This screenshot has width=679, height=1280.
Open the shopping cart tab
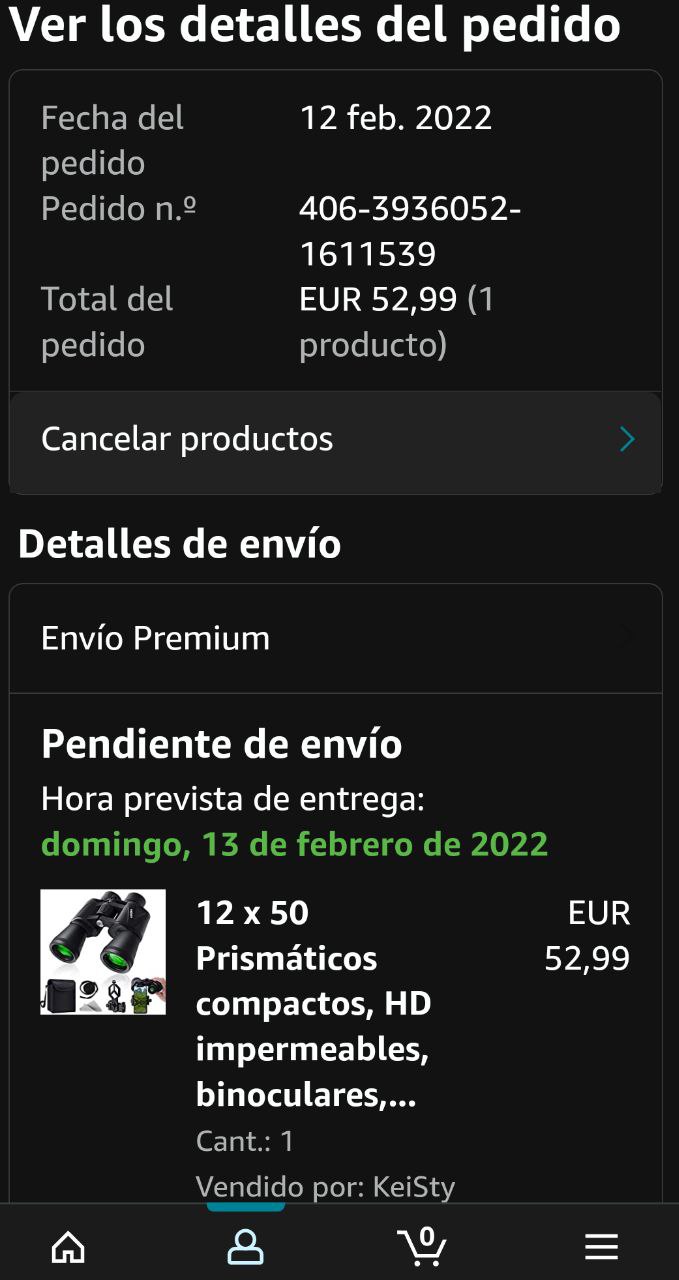(422, 1246)
